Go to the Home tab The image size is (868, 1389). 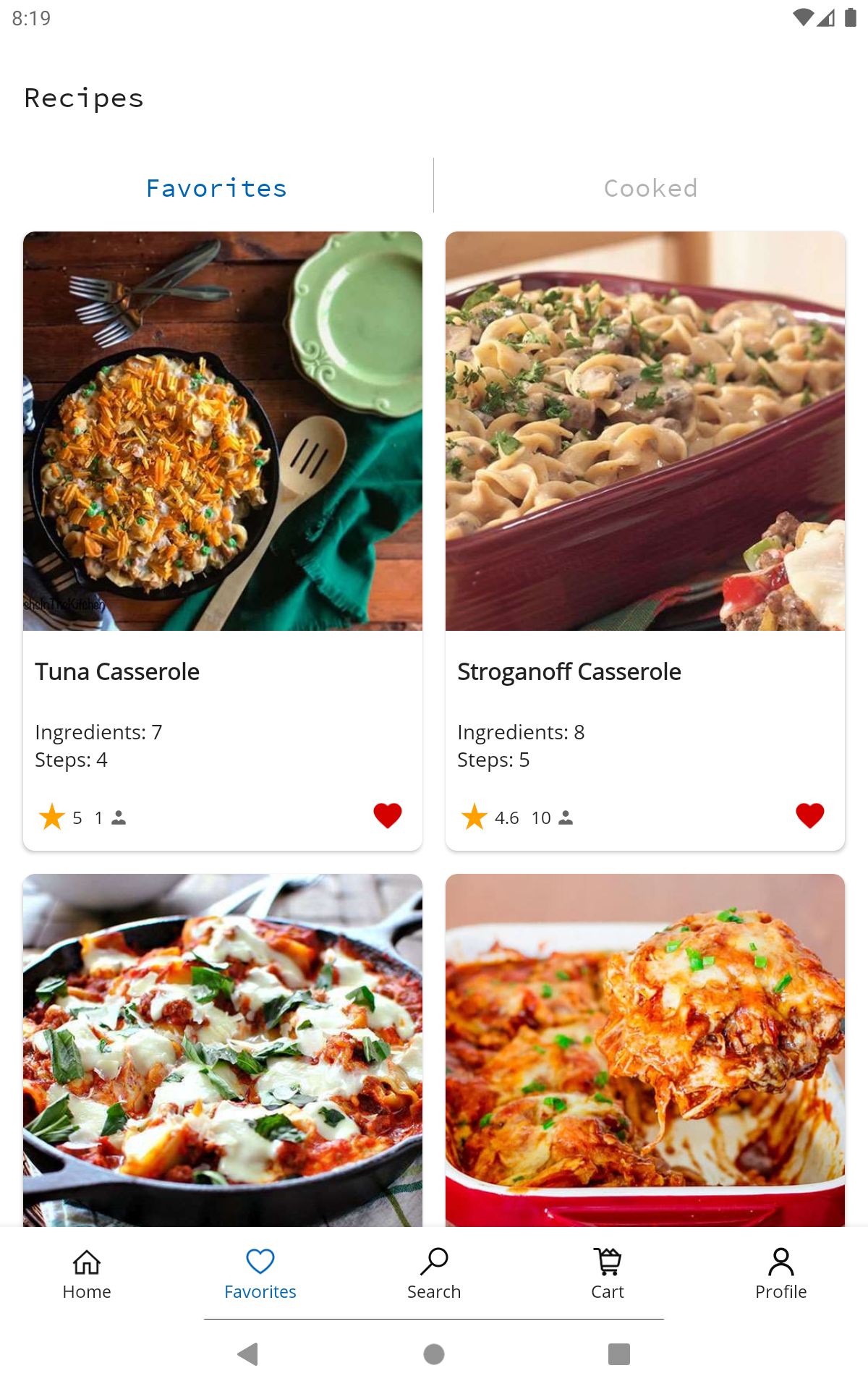point(87,1274)
